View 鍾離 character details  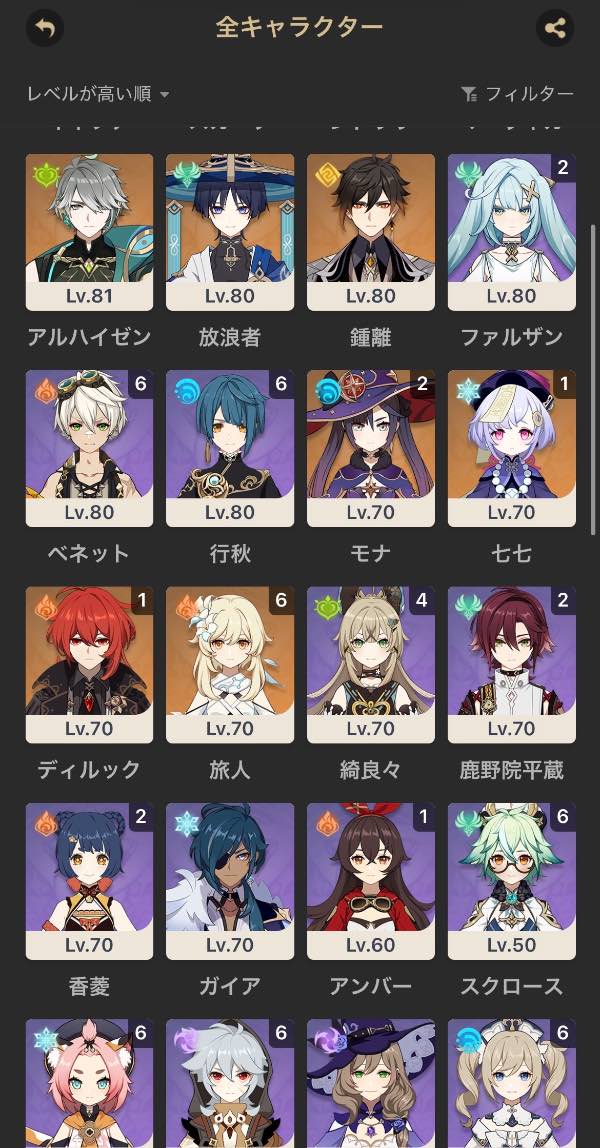pyautogui.click(x=371, y=232)
